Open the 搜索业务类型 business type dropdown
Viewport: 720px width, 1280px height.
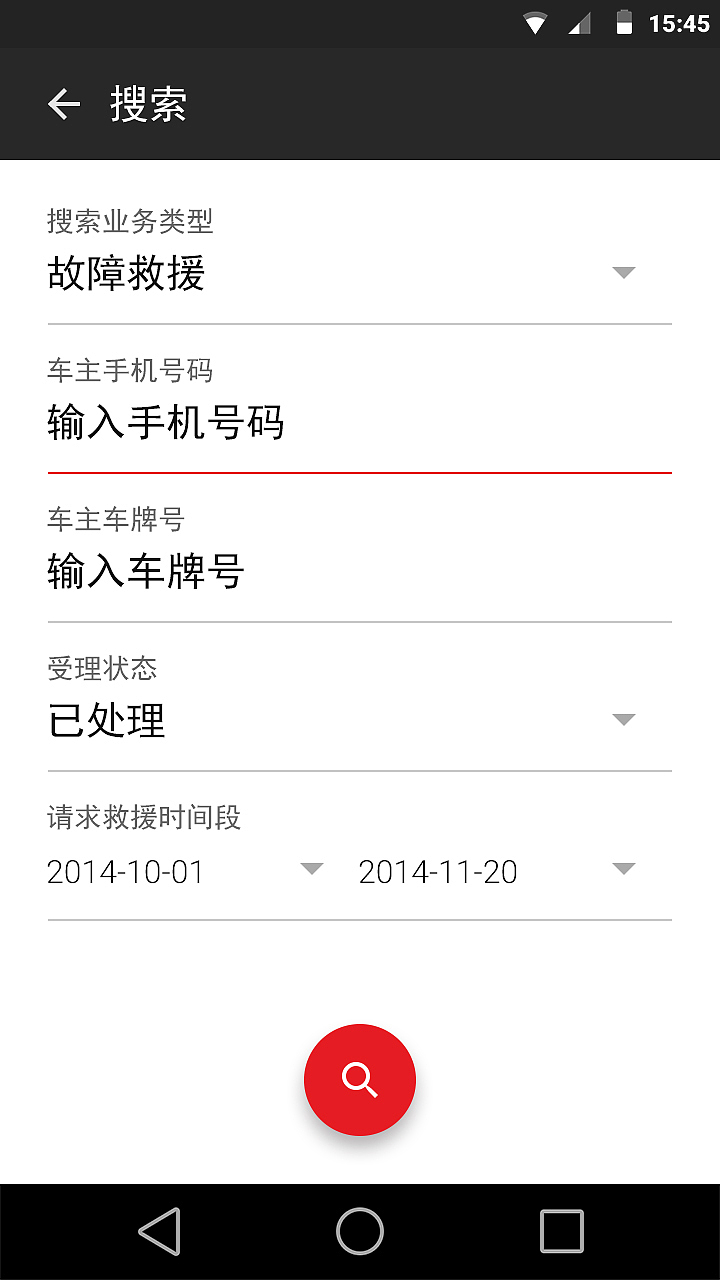[623, 271]
